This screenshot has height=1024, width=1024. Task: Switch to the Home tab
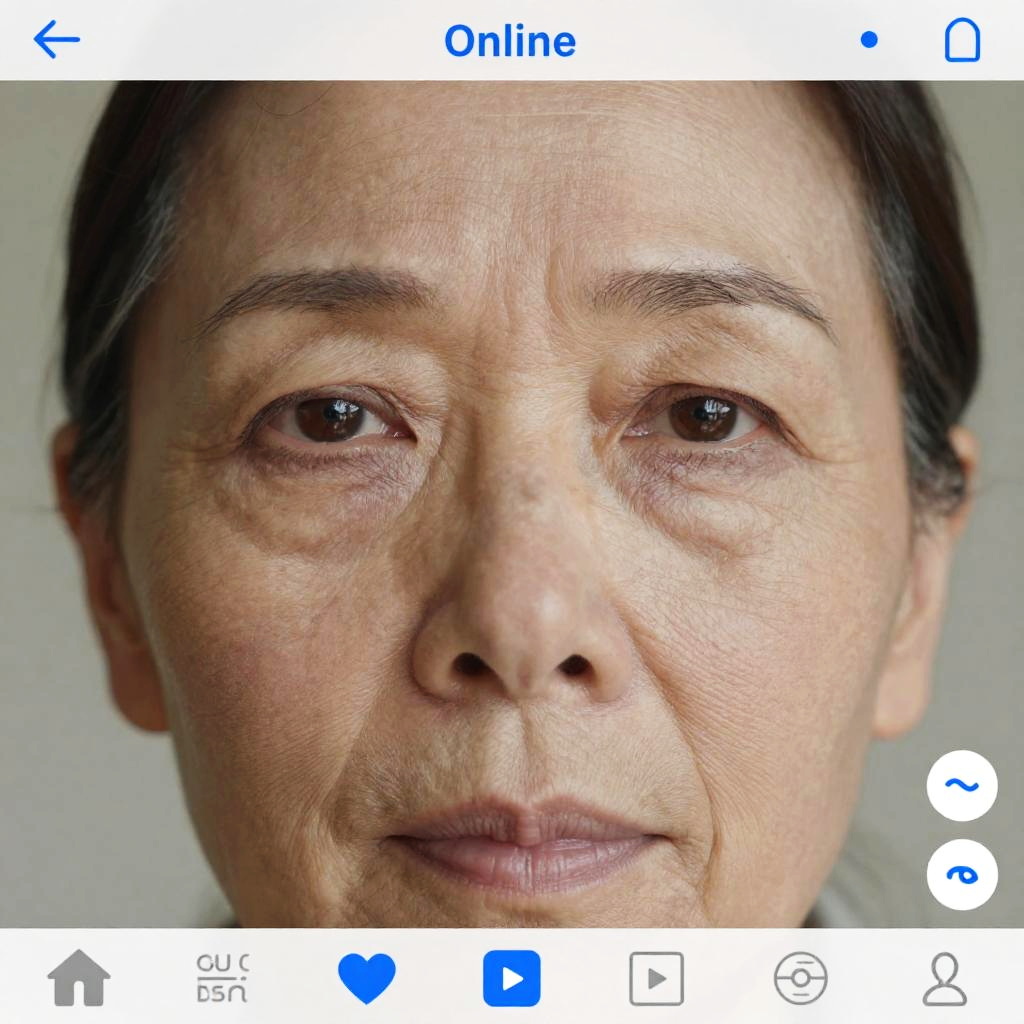(x=79, y=977)
